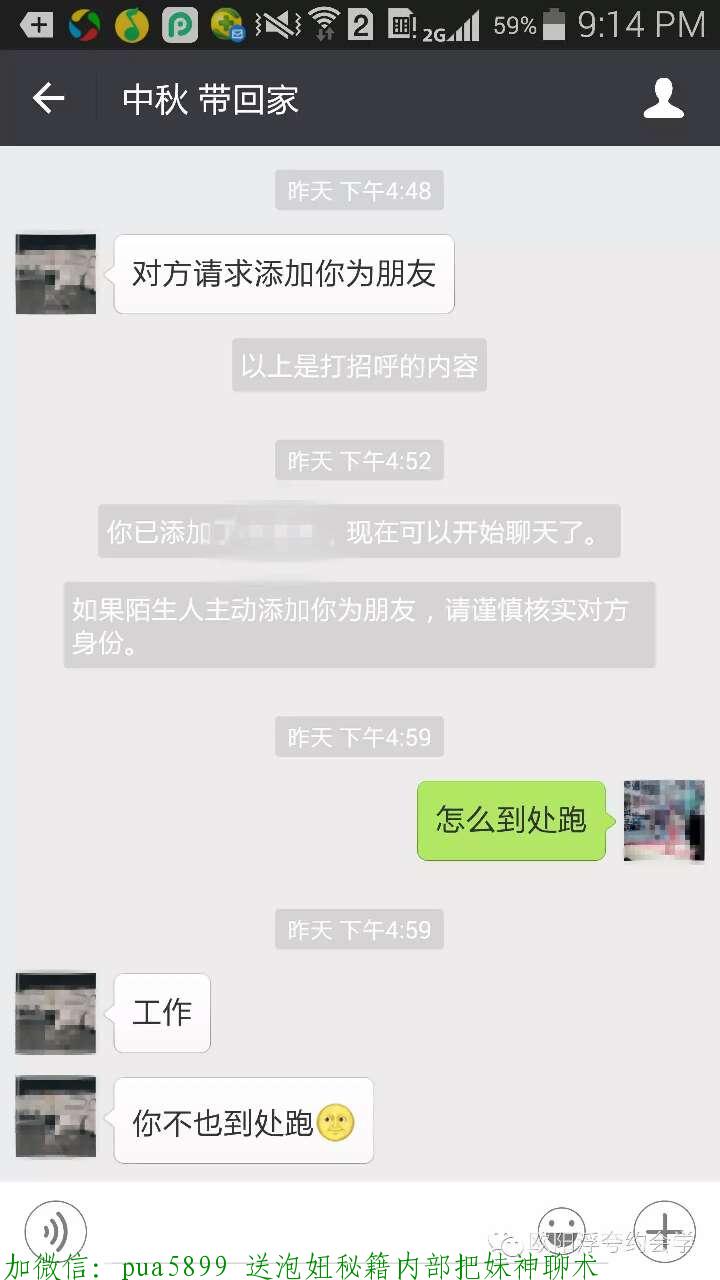Tap your own avatar beside the green bubble
This screenshot has height=1280, width=720.
click(663, 821)
